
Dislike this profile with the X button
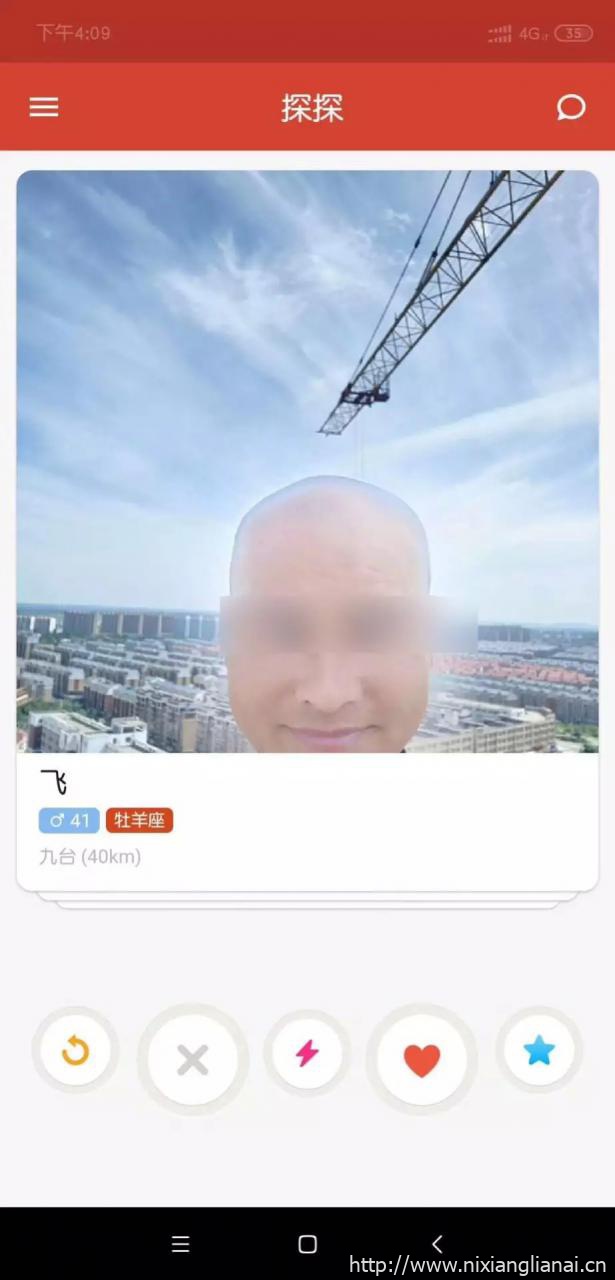coord(193,1059)
